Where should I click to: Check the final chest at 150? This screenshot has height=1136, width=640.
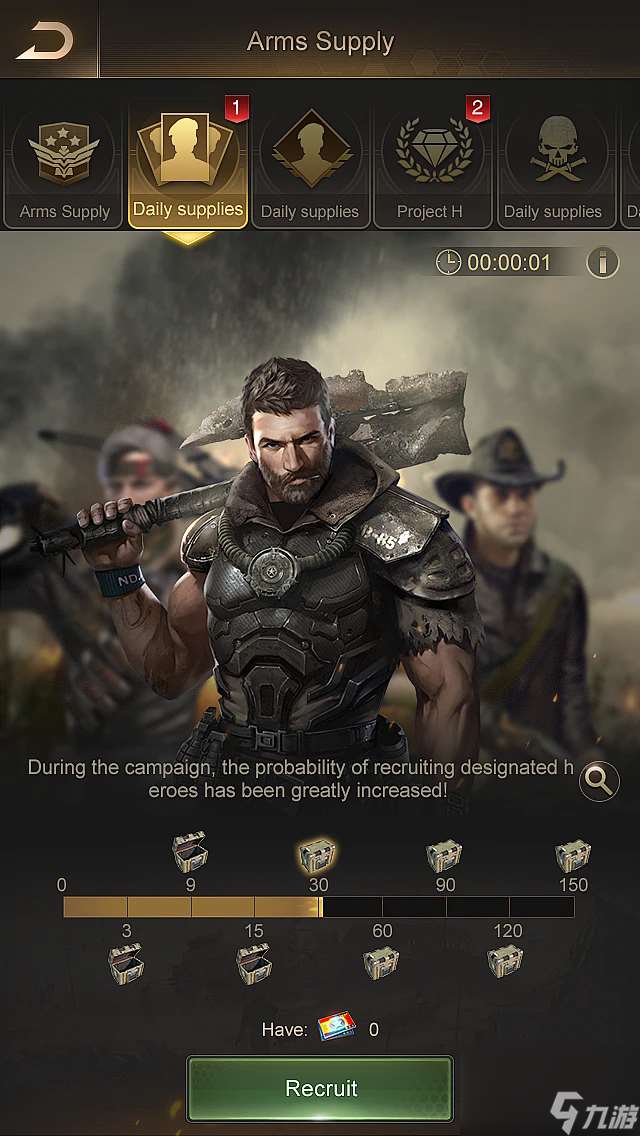(573, 855)
